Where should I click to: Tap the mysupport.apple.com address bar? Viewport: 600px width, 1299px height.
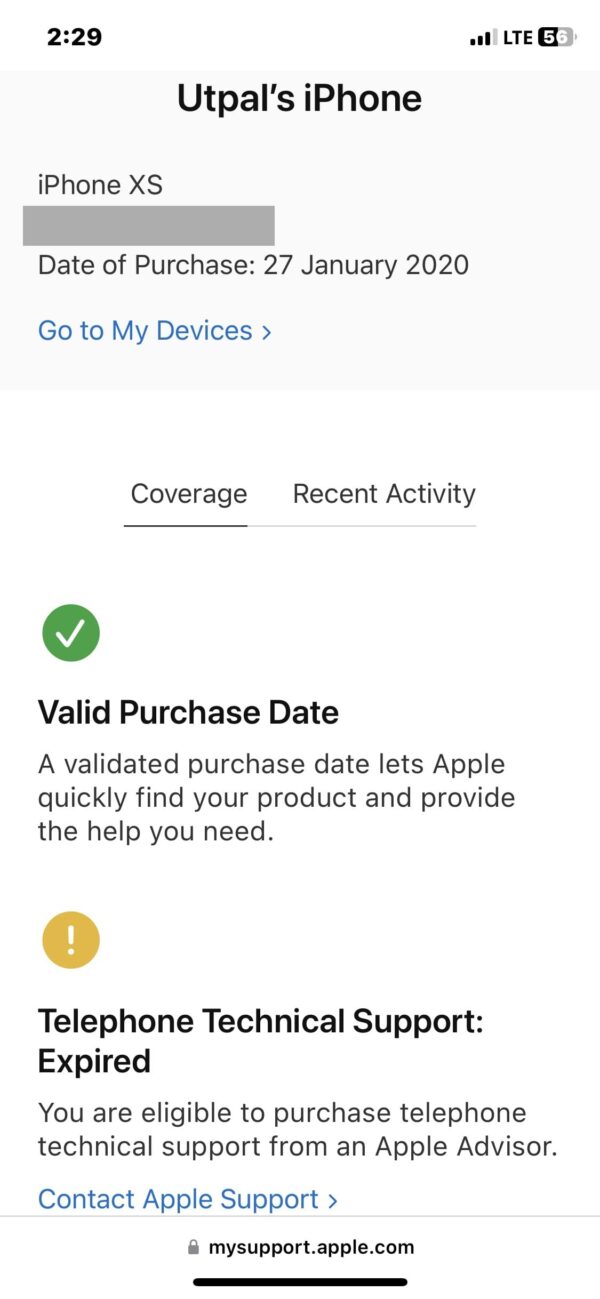tap(300, 1247)
